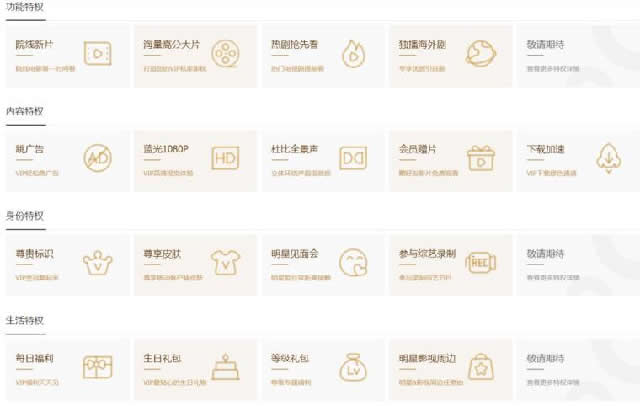Select the 明星见面会 card
640x406 pixels.
pos(322,264)
